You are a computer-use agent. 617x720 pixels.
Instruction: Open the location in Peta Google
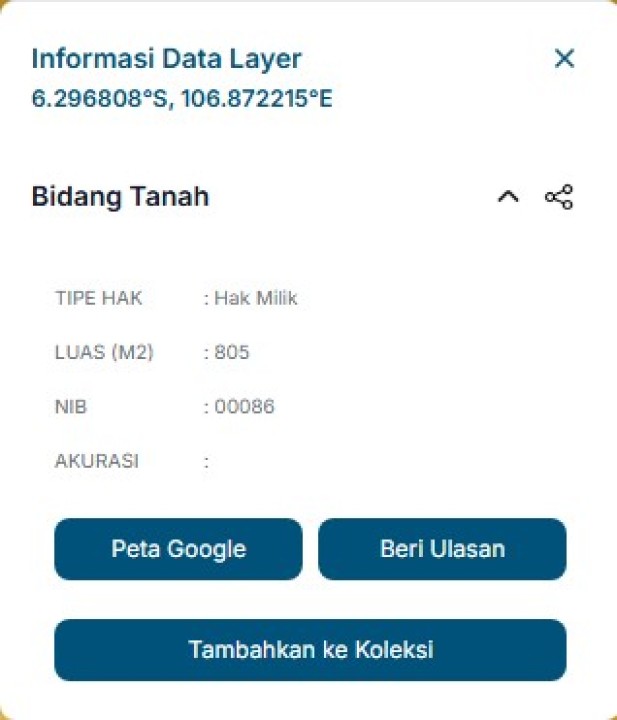178,549
